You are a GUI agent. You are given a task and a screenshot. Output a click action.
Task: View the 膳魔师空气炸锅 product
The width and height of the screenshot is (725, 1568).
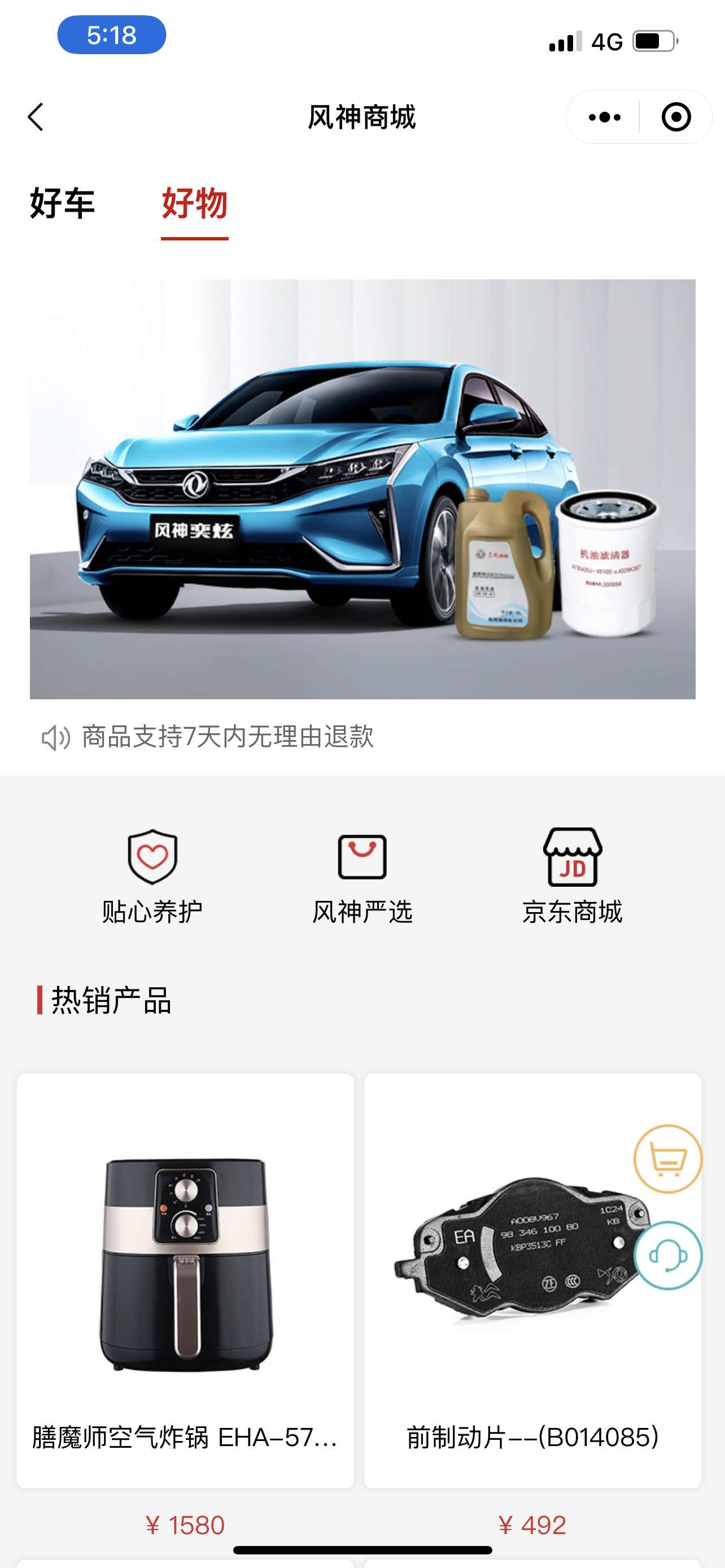click(185, 1281)
